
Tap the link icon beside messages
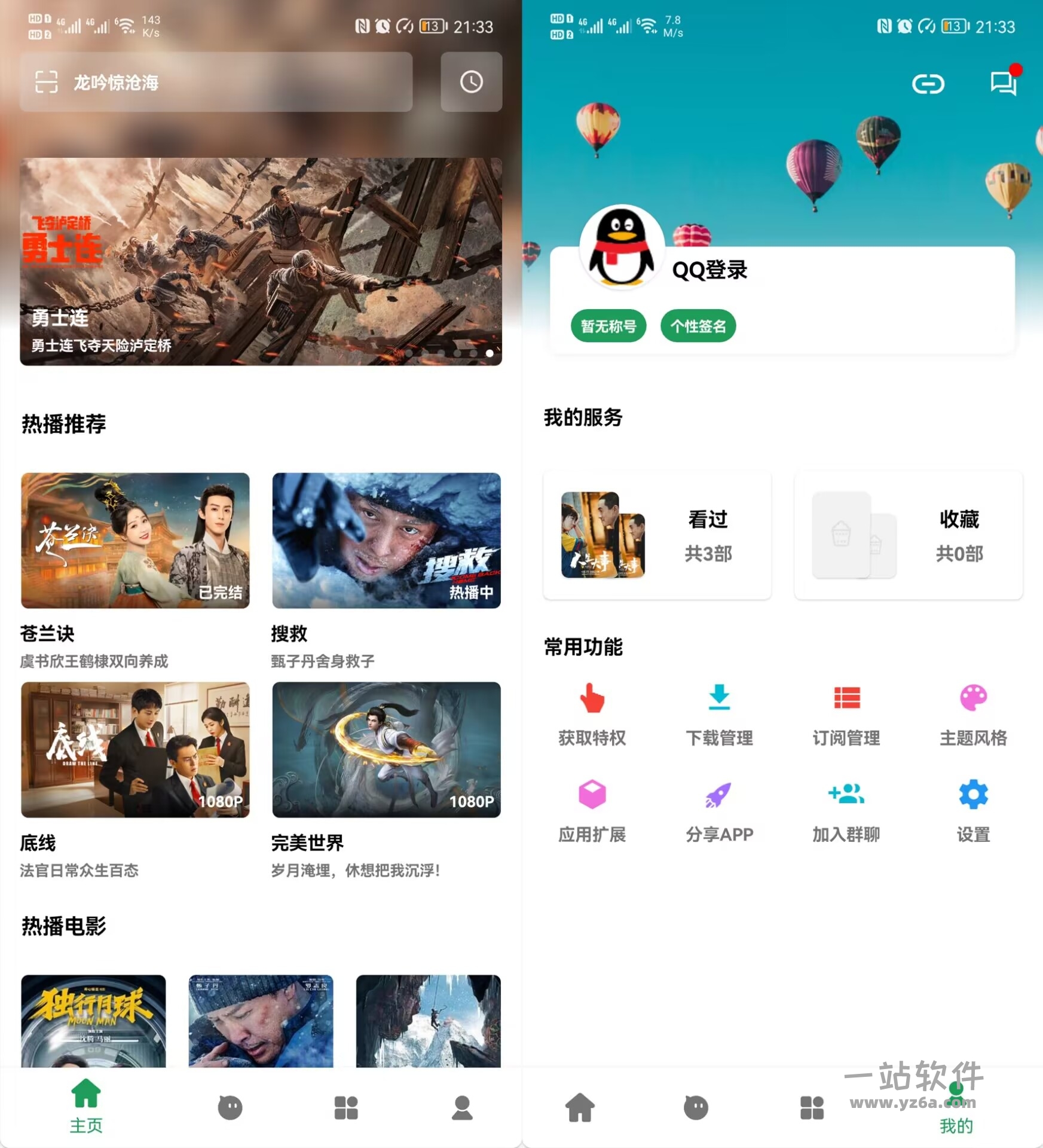(x=928, y=84)
